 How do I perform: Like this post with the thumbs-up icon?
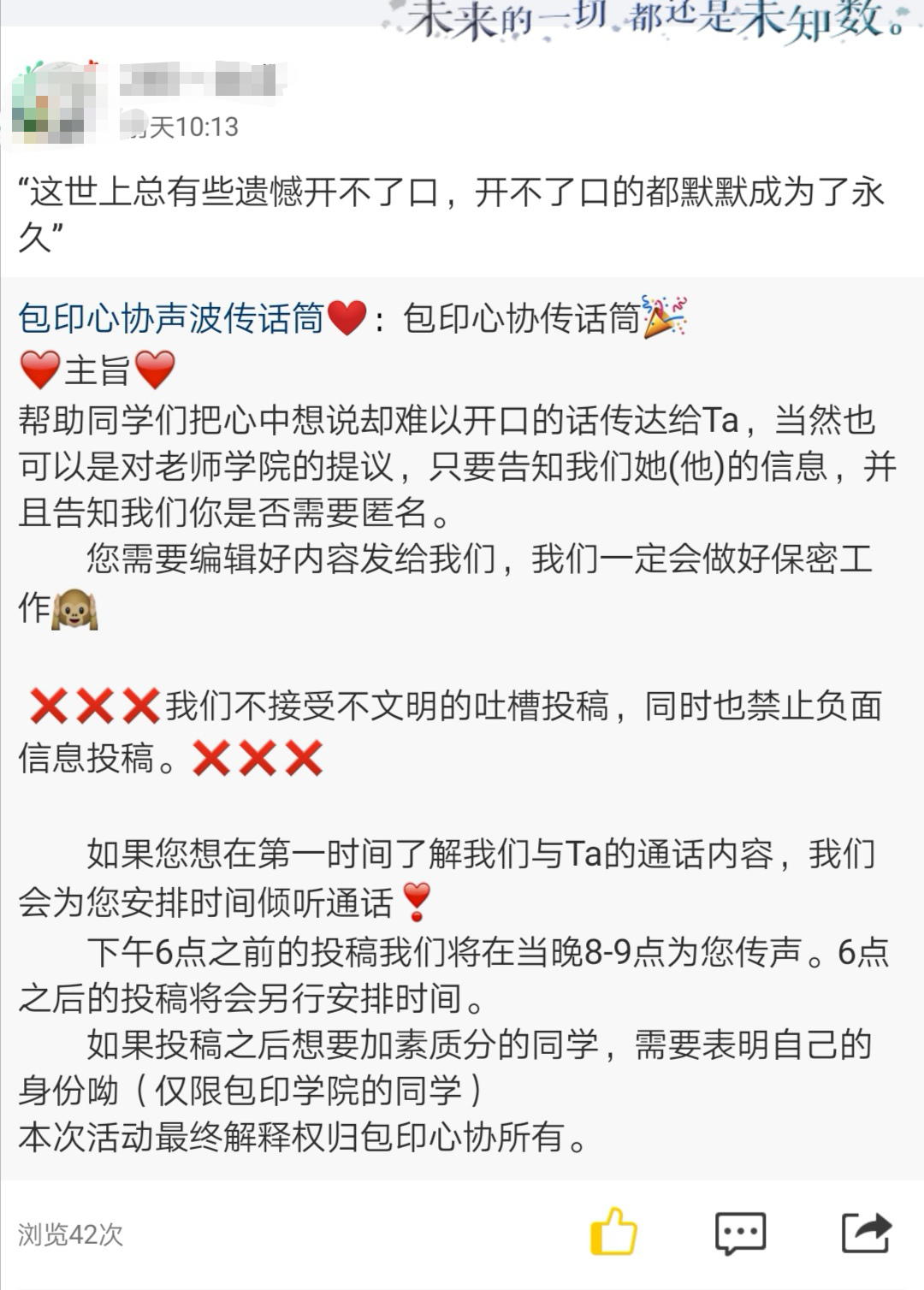coord(613,1232)
